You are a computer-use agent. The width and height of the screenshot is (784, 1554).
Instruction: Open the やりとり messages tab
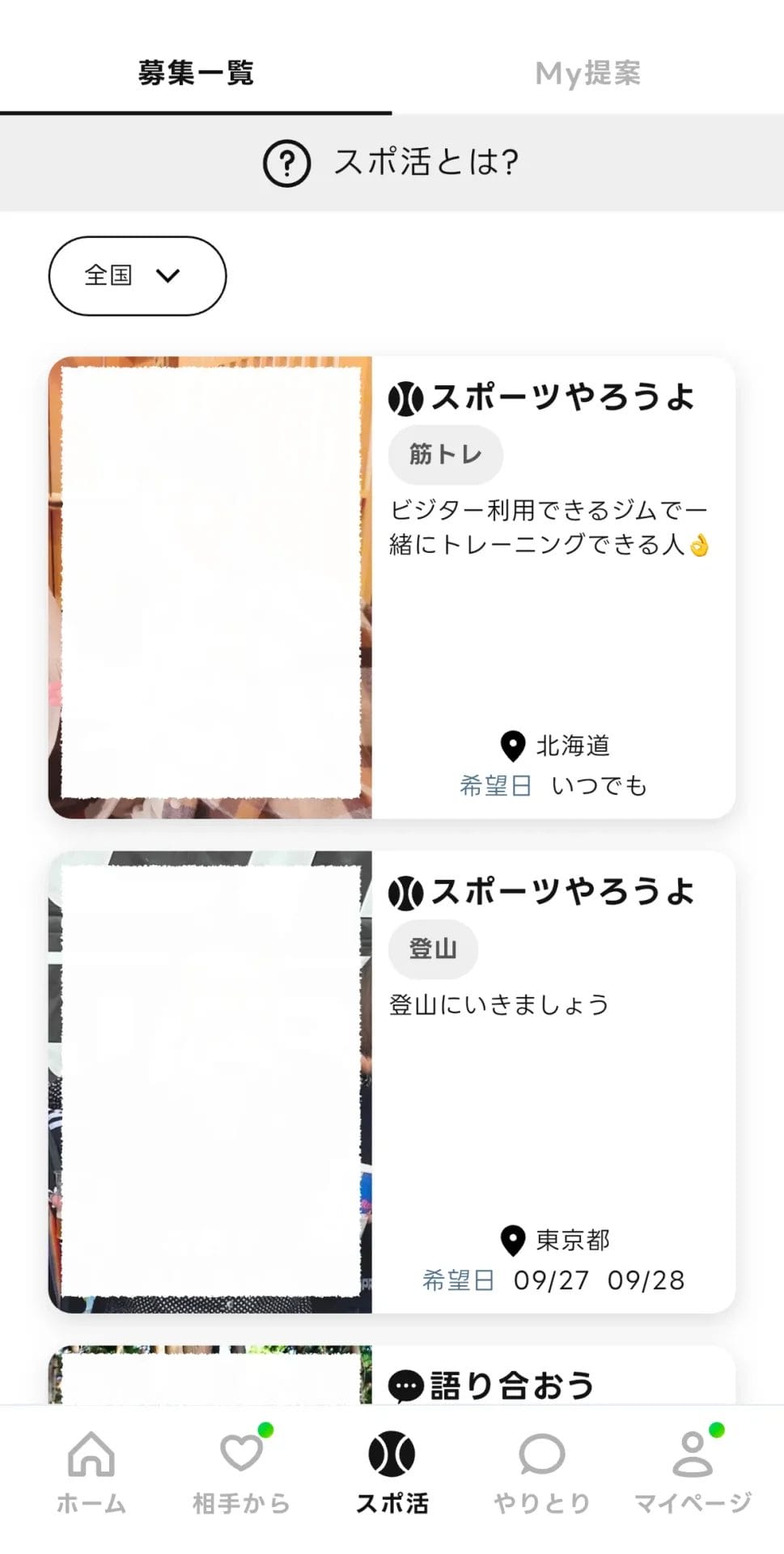542,1471
